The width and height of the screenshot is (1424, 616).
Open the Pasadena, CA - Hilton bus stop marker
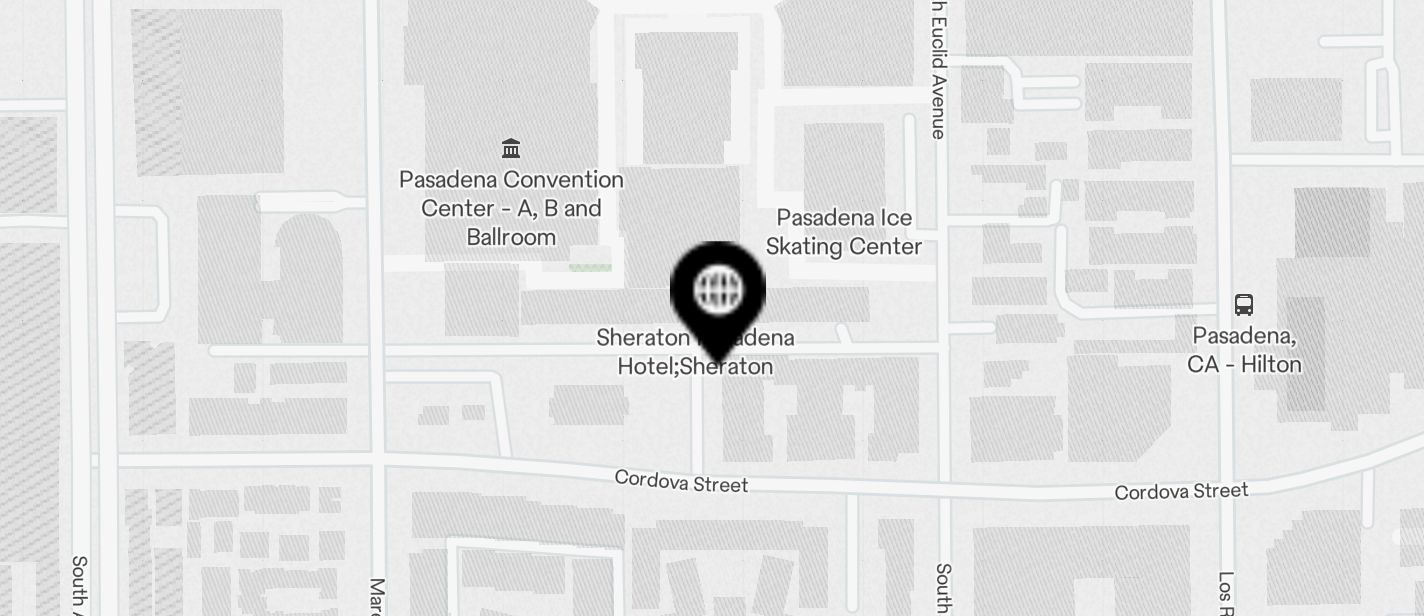tap(1244, 305)
